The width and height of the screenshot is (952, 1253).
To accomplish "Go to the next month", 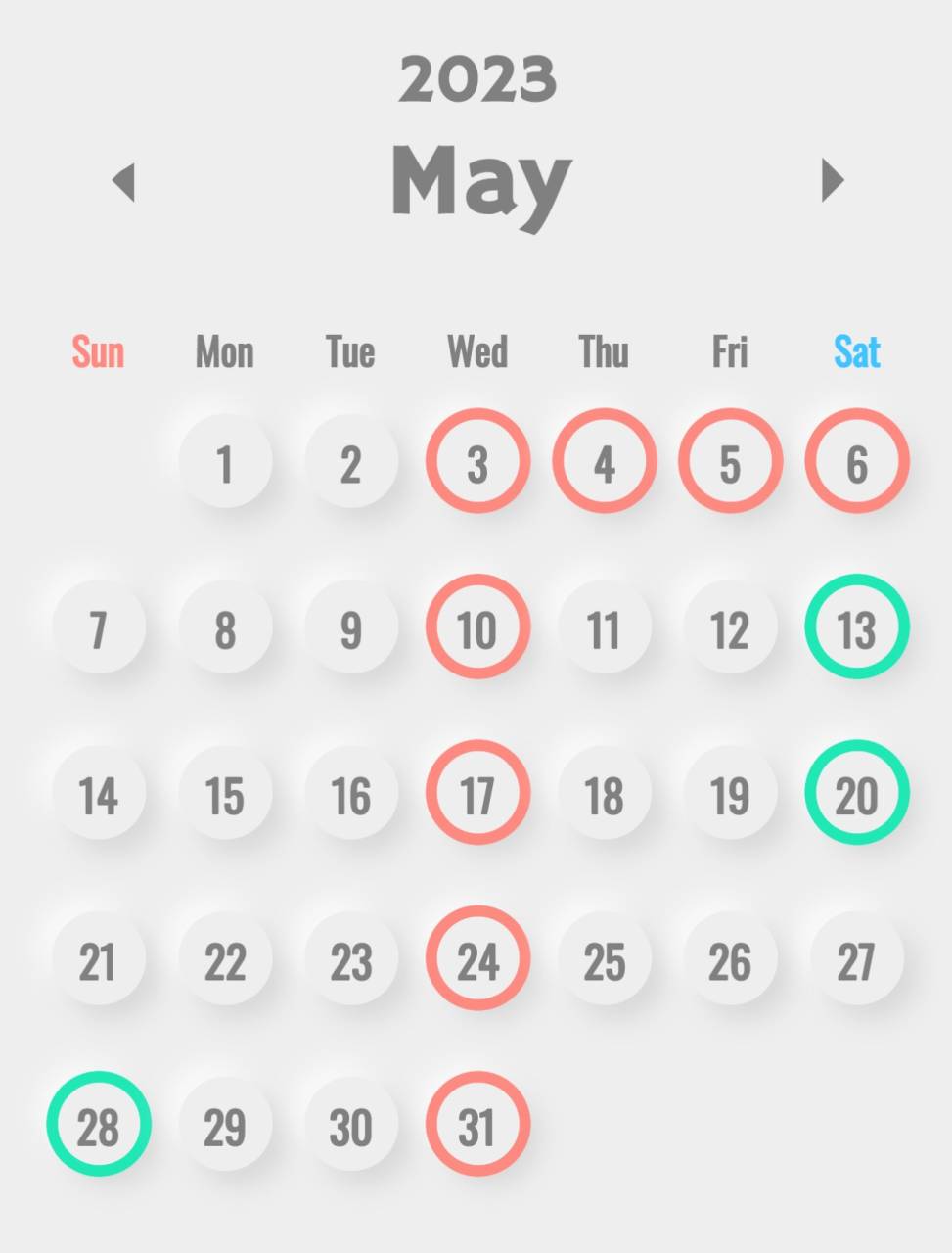I will pyautogui.click(x=832, y=180).
